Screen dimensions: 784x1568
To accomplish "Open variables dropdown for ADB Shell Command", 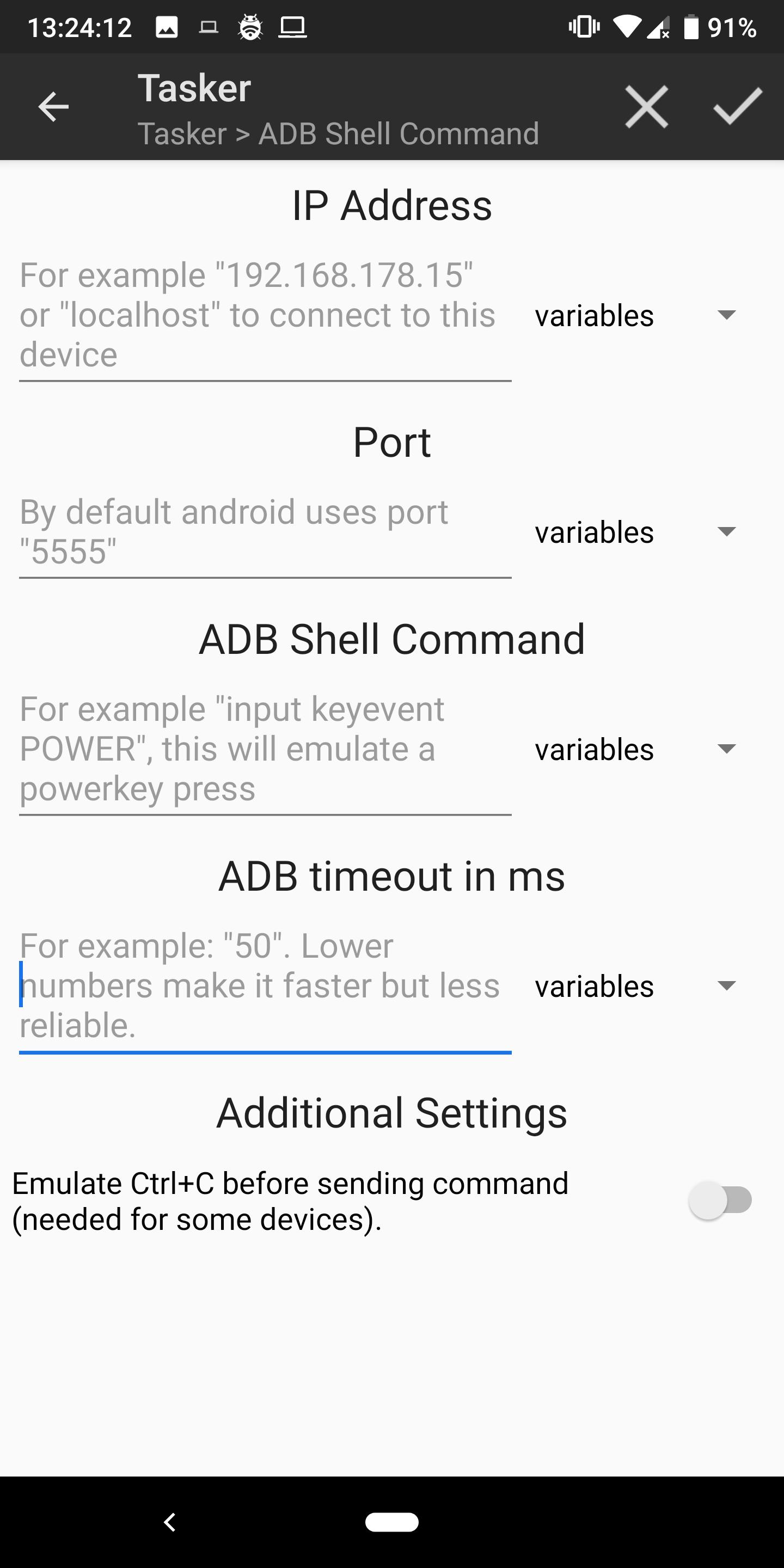I will tap(636, 749).
